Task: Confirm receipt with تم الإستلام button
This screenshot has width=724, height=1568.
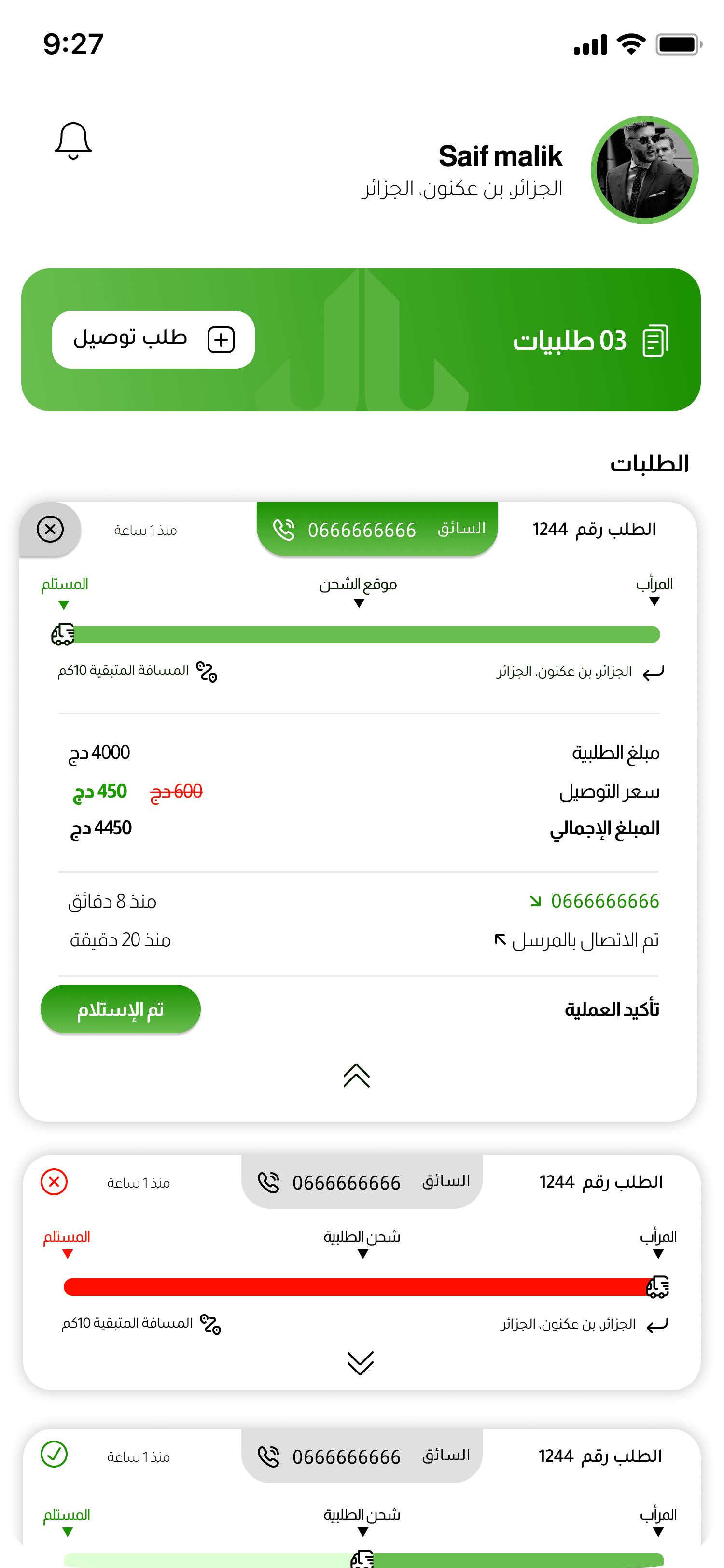Action: 121,1008
